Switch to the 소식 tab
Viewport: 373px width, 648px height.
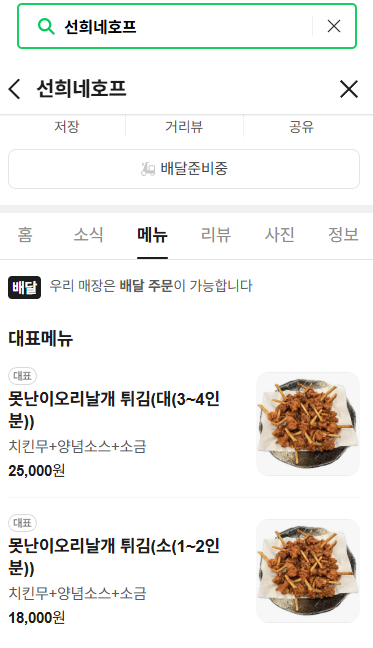(88, 235)
